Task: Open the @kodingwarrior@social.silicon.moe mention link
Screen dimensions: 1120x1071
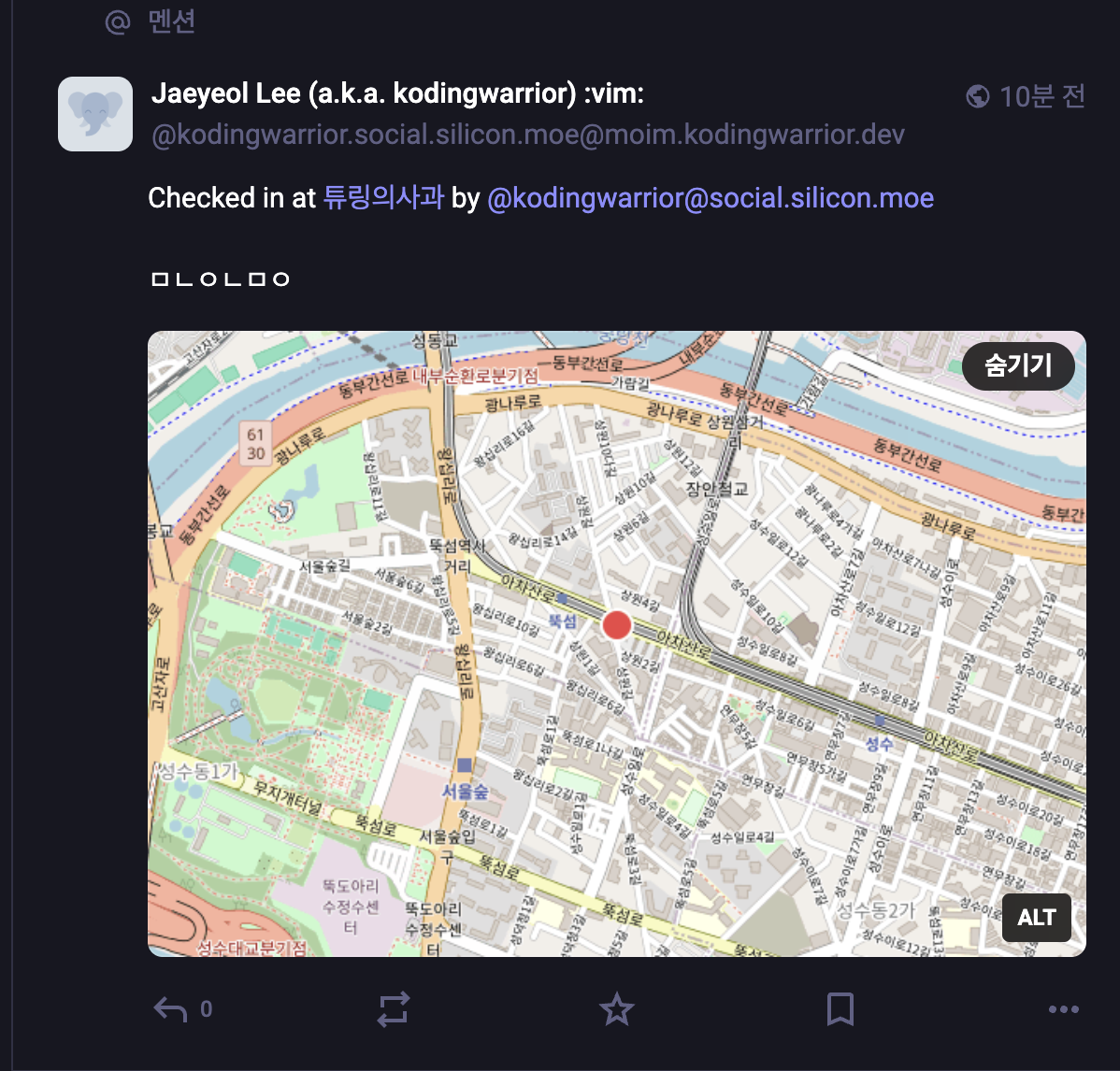Action: [x=711, y=198]
